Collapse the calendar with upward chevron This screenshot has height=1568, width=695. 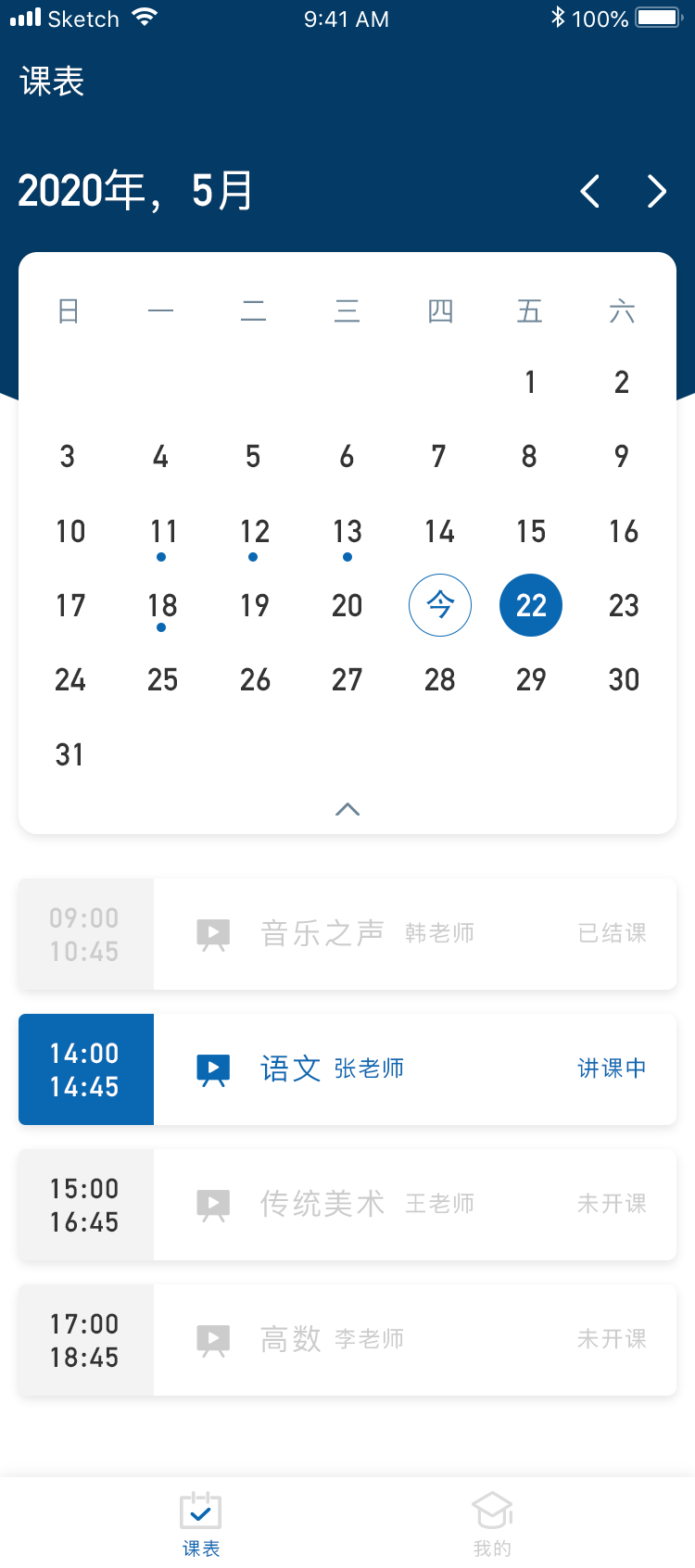pyautogui.click(x=347, y=808)
